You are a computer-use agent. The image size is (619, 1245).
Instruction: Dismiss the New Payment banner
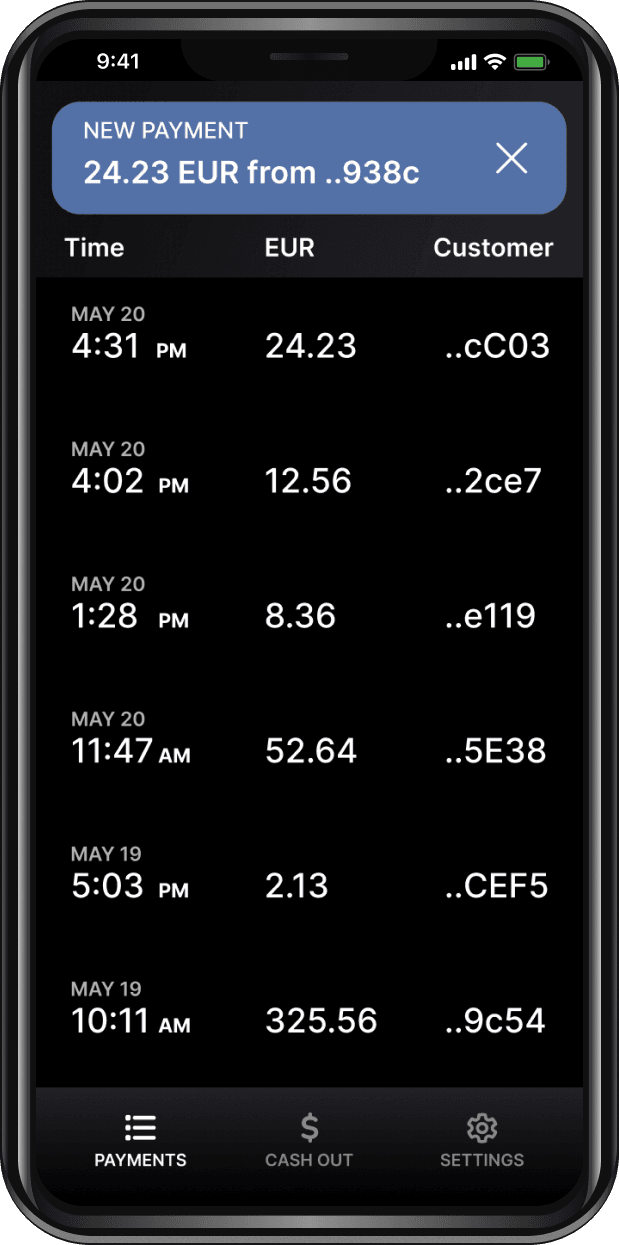[512, 158]
